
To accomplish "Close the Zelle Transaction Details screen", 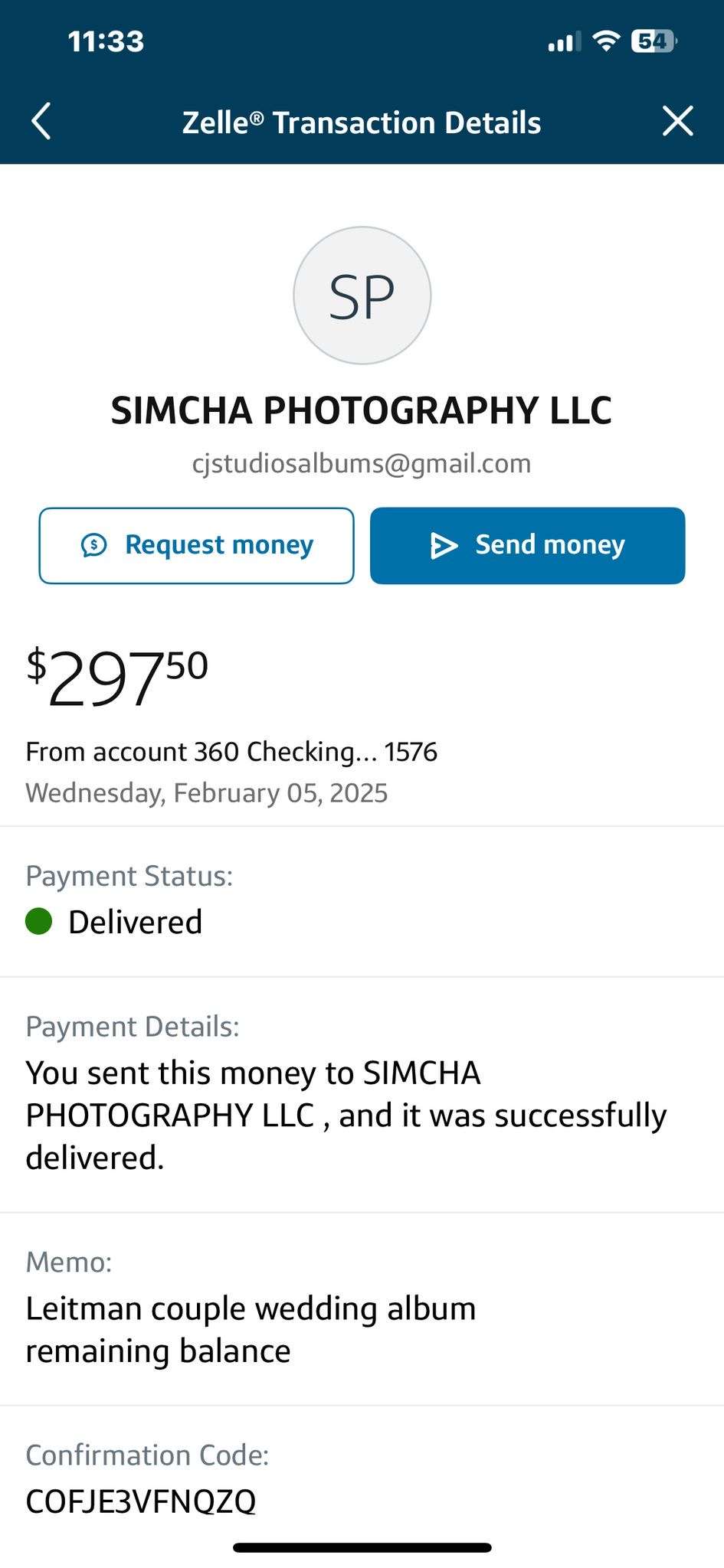I will tap(677, 122).
